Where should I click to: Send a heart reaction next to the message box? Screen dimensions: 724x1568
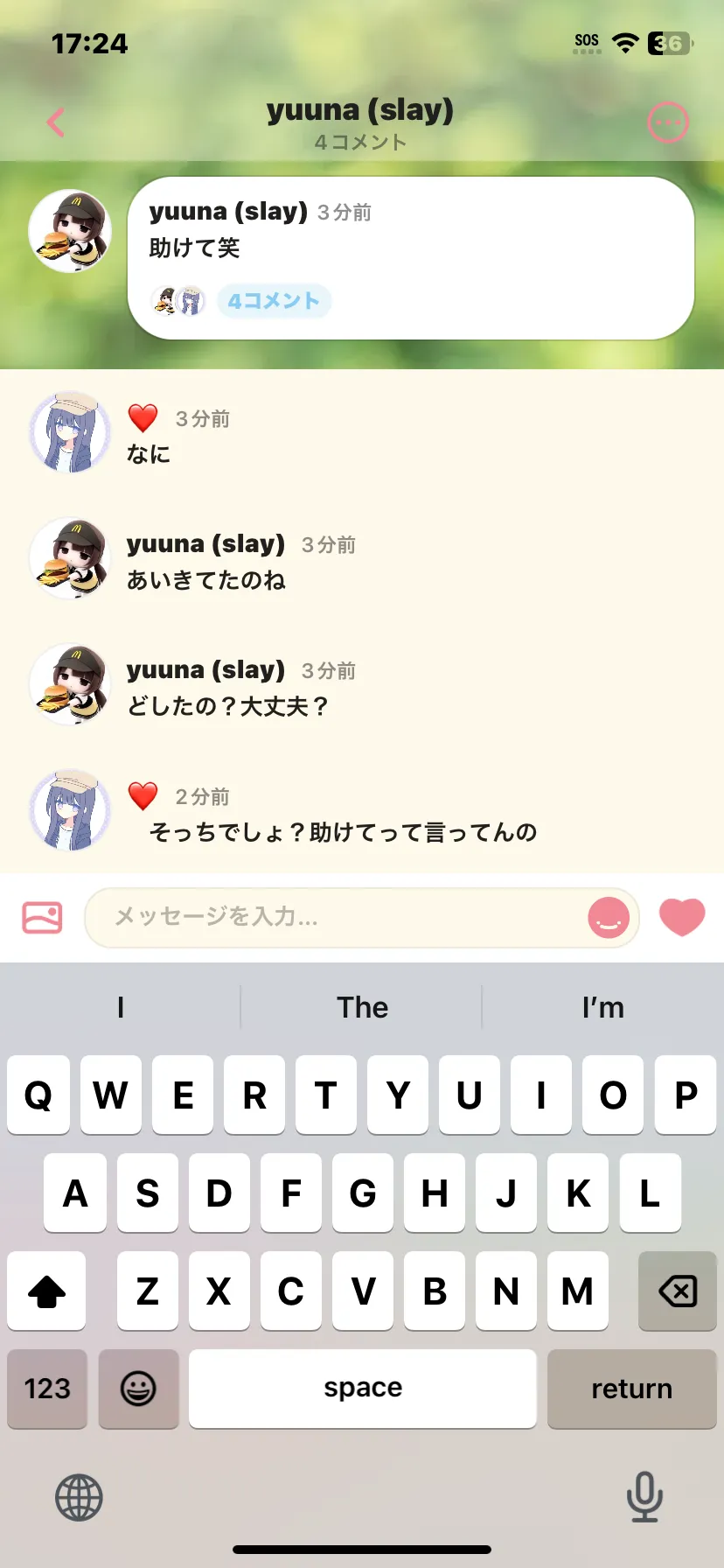pyautogui.click(x=682, y=917)
